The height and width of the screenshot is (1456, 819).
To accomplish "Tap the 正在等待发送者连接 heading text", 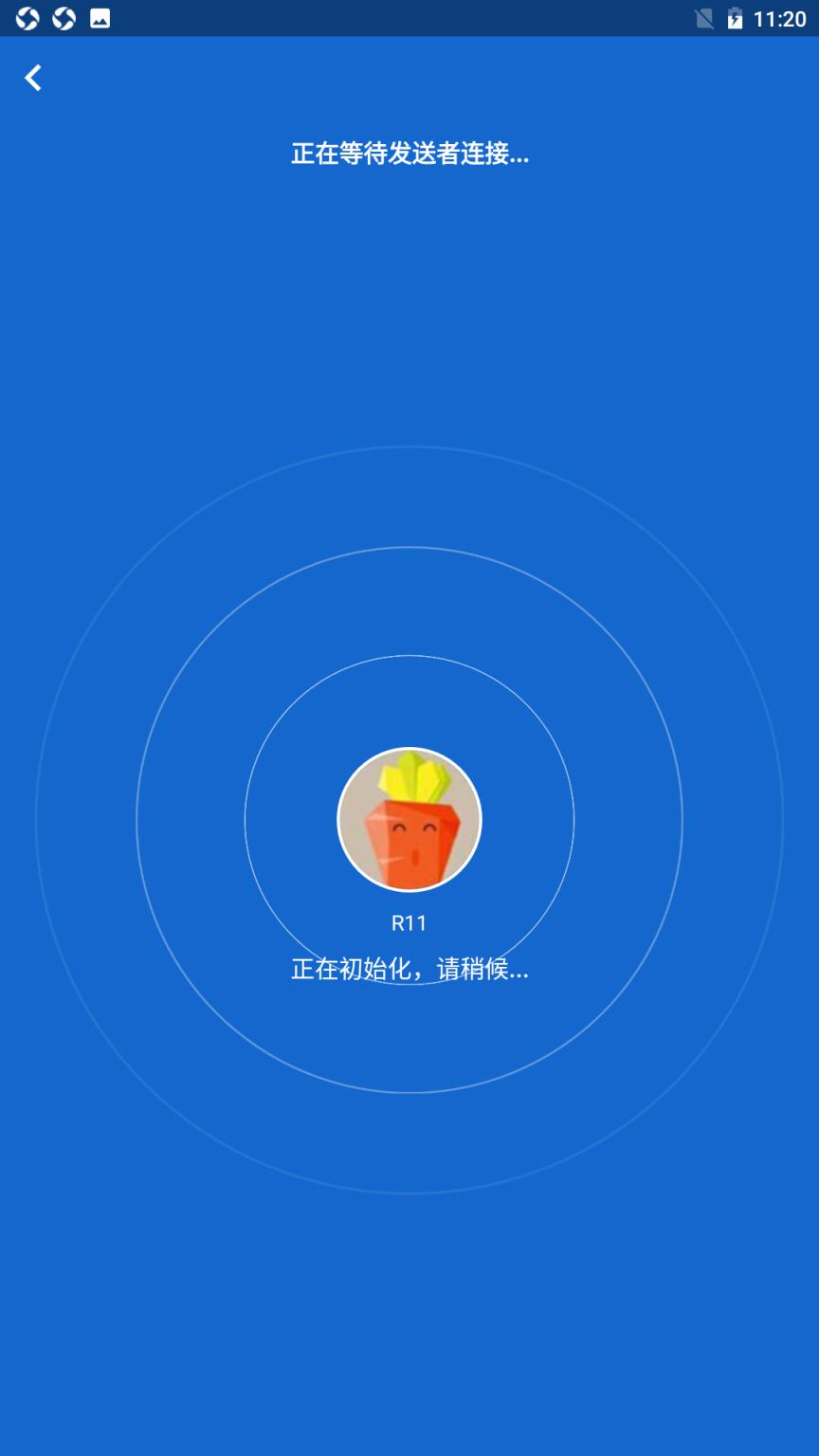I will 409,153.
